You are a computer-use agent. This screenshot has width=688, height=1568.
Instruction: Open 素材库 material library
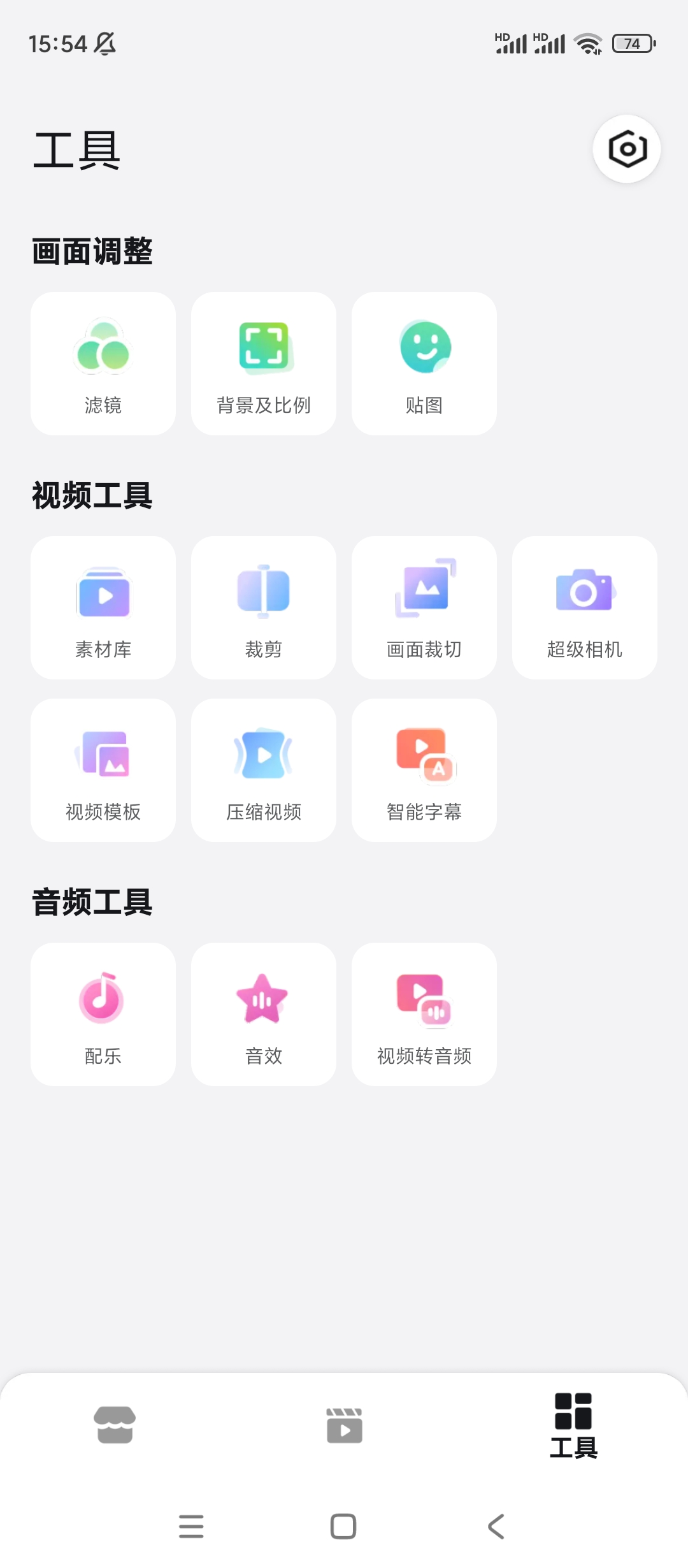[x=103, y=607]
